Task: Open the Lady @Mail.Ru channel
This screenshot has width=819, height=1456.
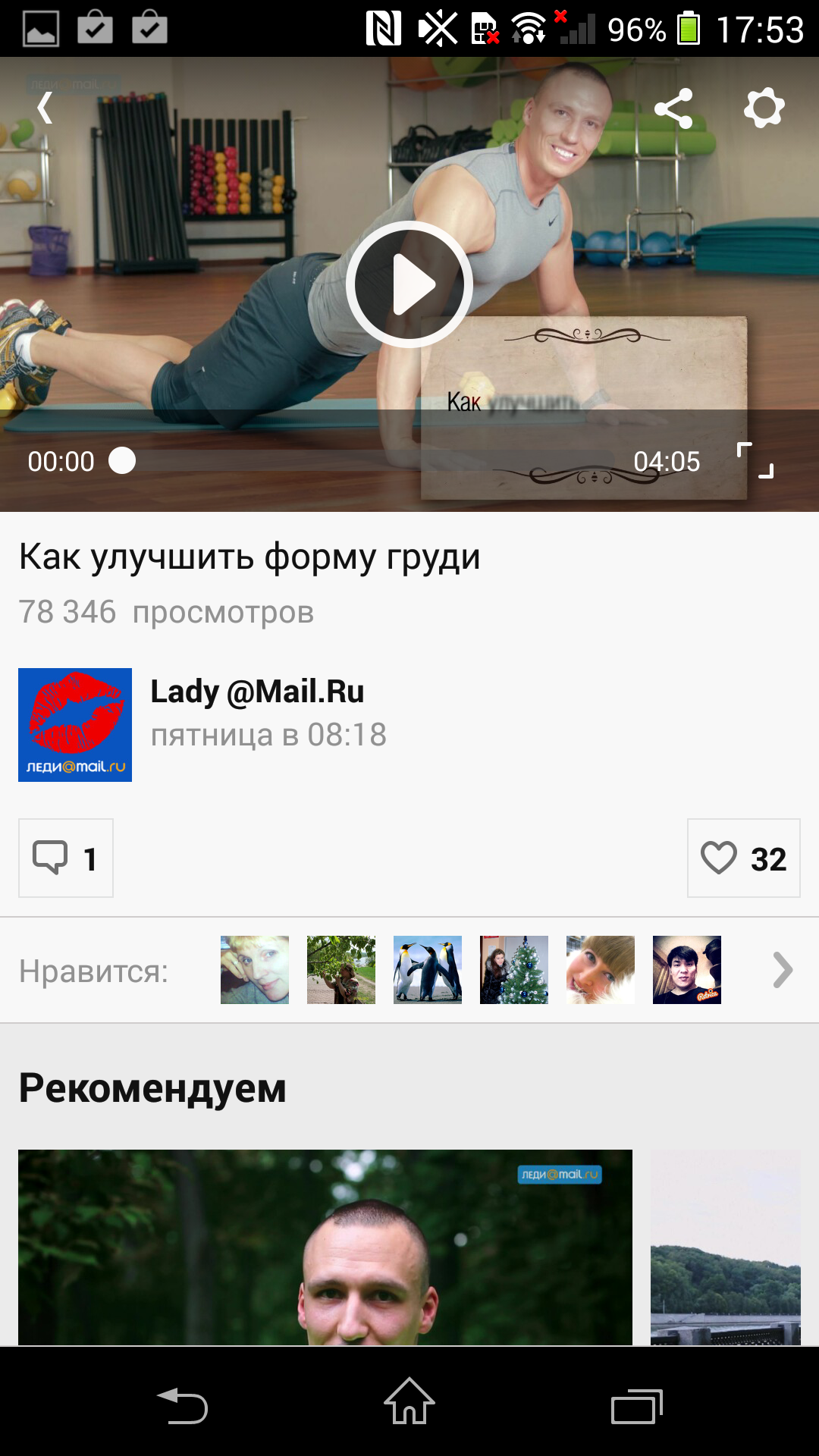Action: click(258, 692)
